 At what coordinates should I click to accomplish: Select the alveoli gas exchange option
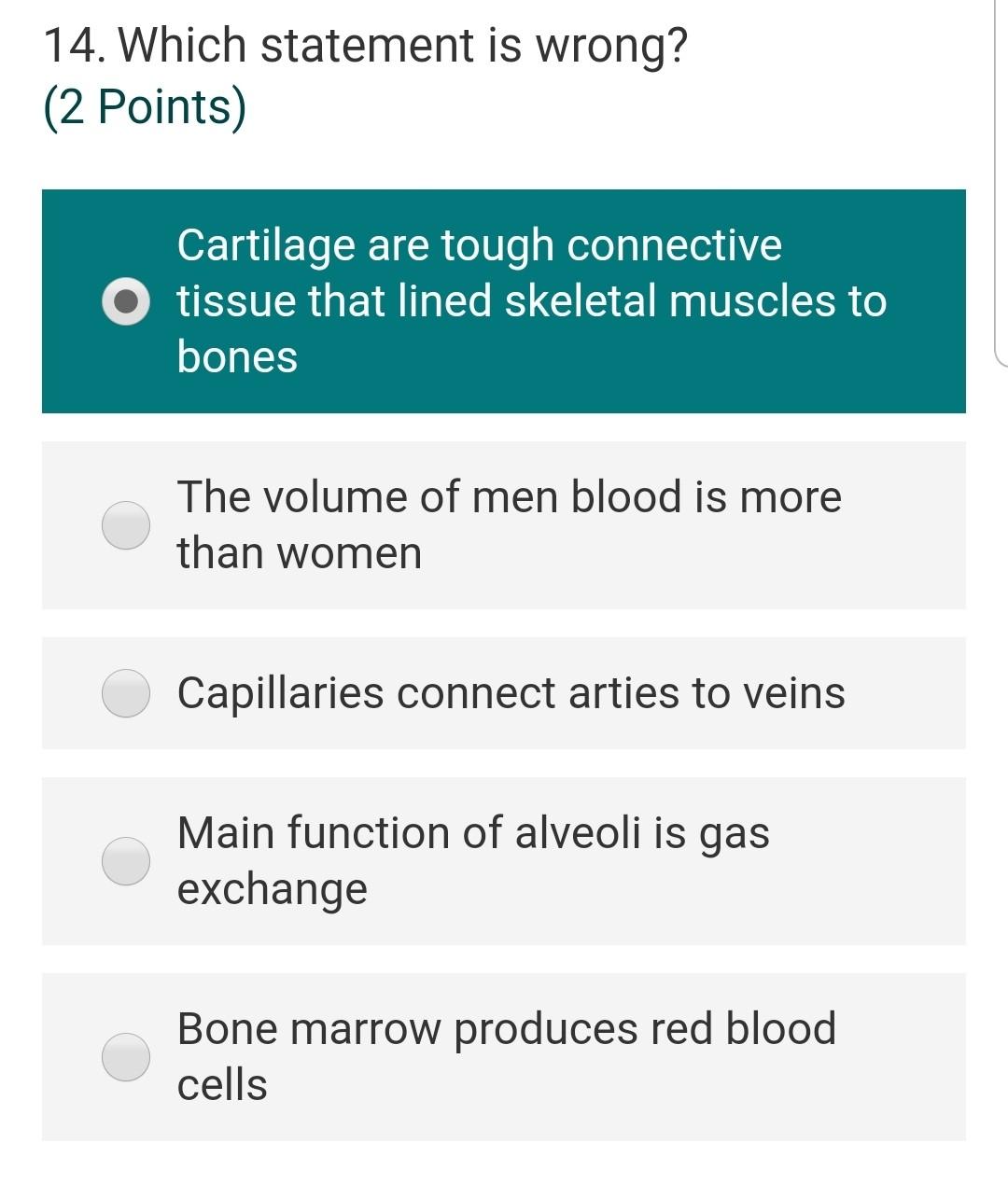click(126, 860)
